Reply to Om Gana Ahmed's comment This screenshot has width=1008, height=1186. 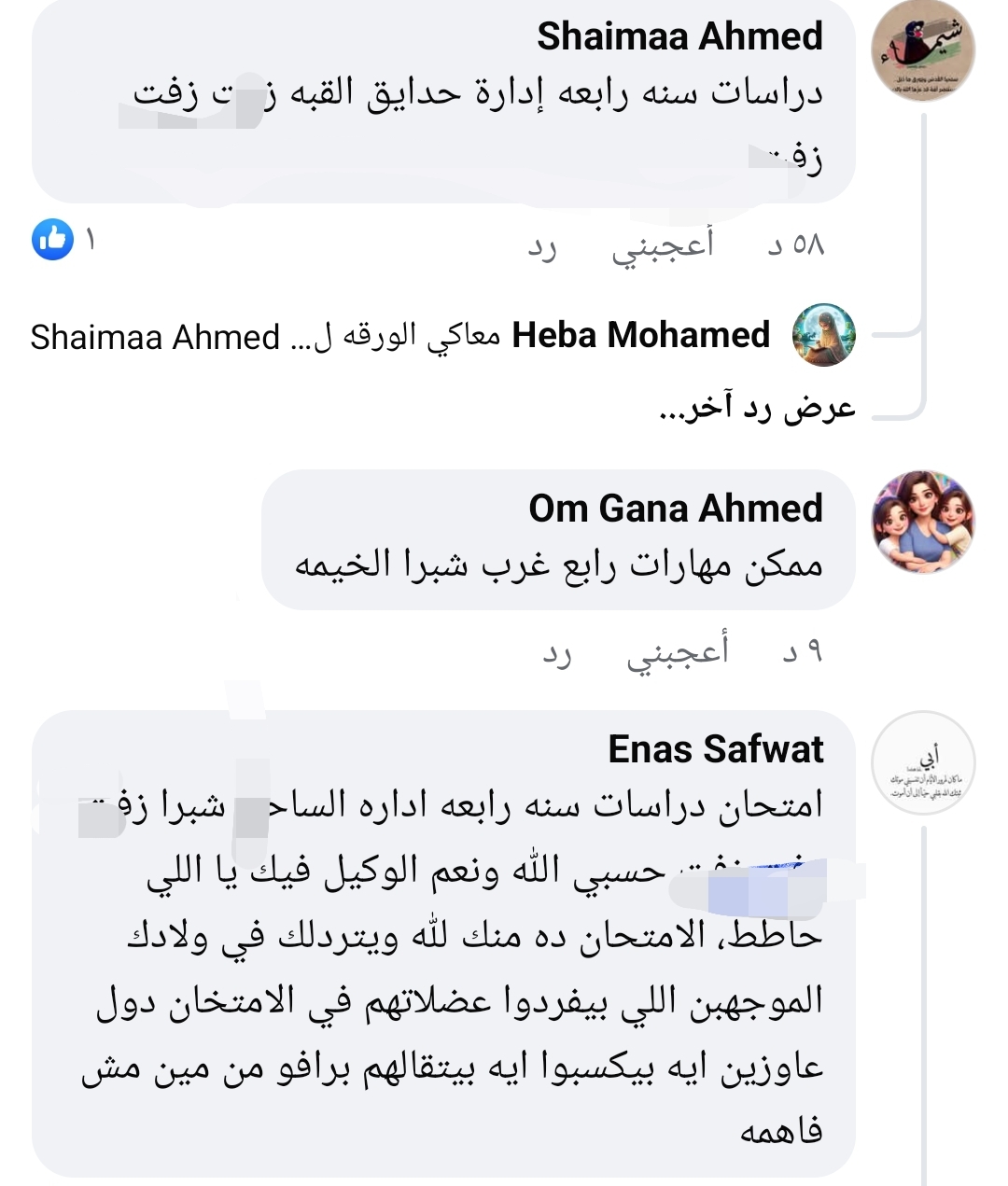(x=556, y=652)
